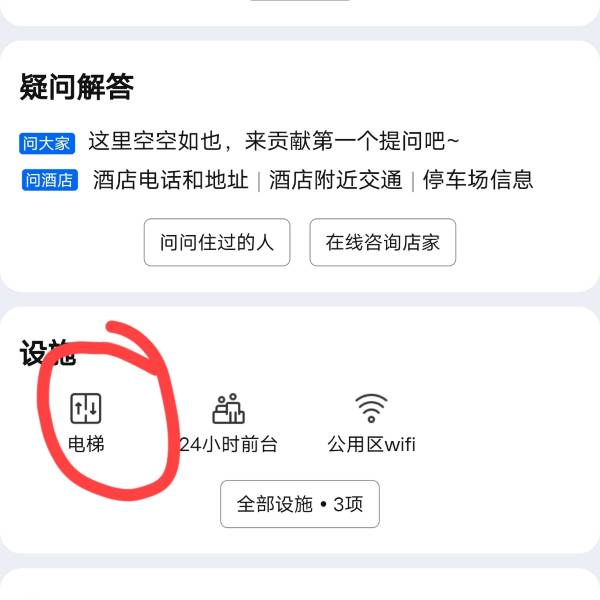The width and height of the screenshot is (600, 600).
Task: Check 酒店附近交通 info
Action: coord(335,180)
